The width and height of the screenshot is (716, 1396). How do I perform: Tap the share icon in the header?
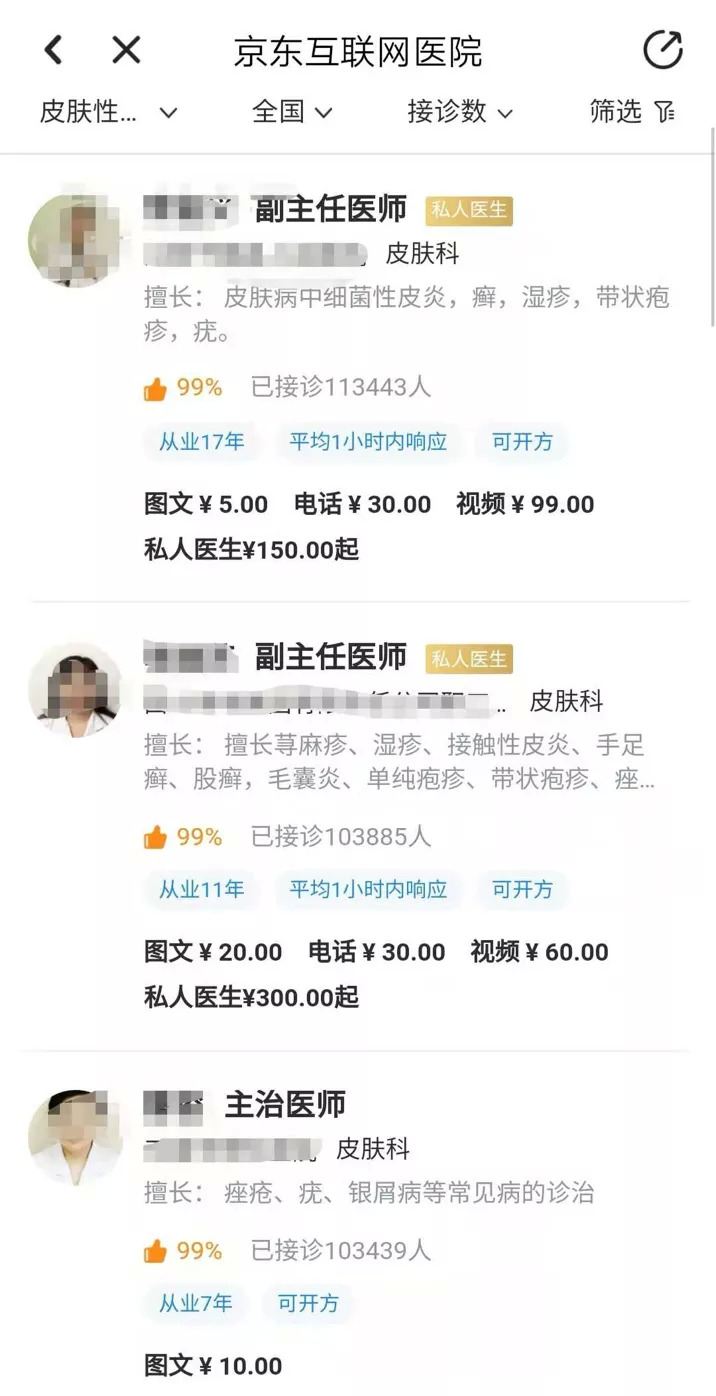[662, 49]
